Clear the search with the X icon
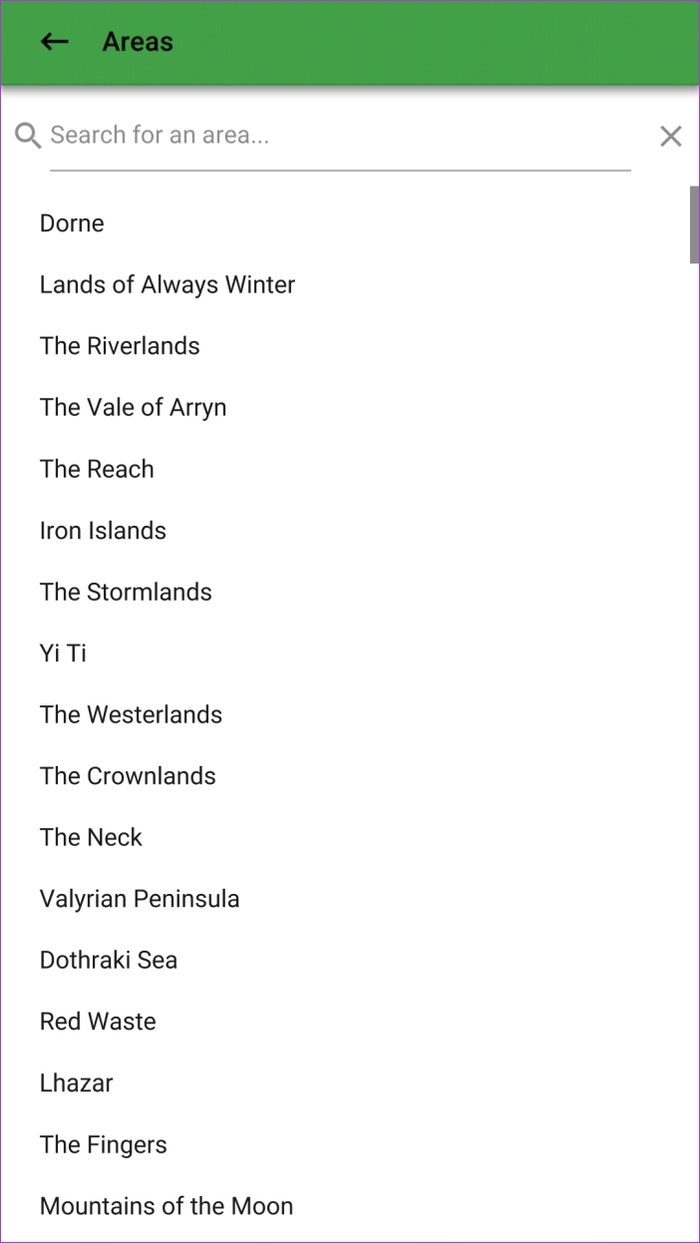 coord(671,136)
